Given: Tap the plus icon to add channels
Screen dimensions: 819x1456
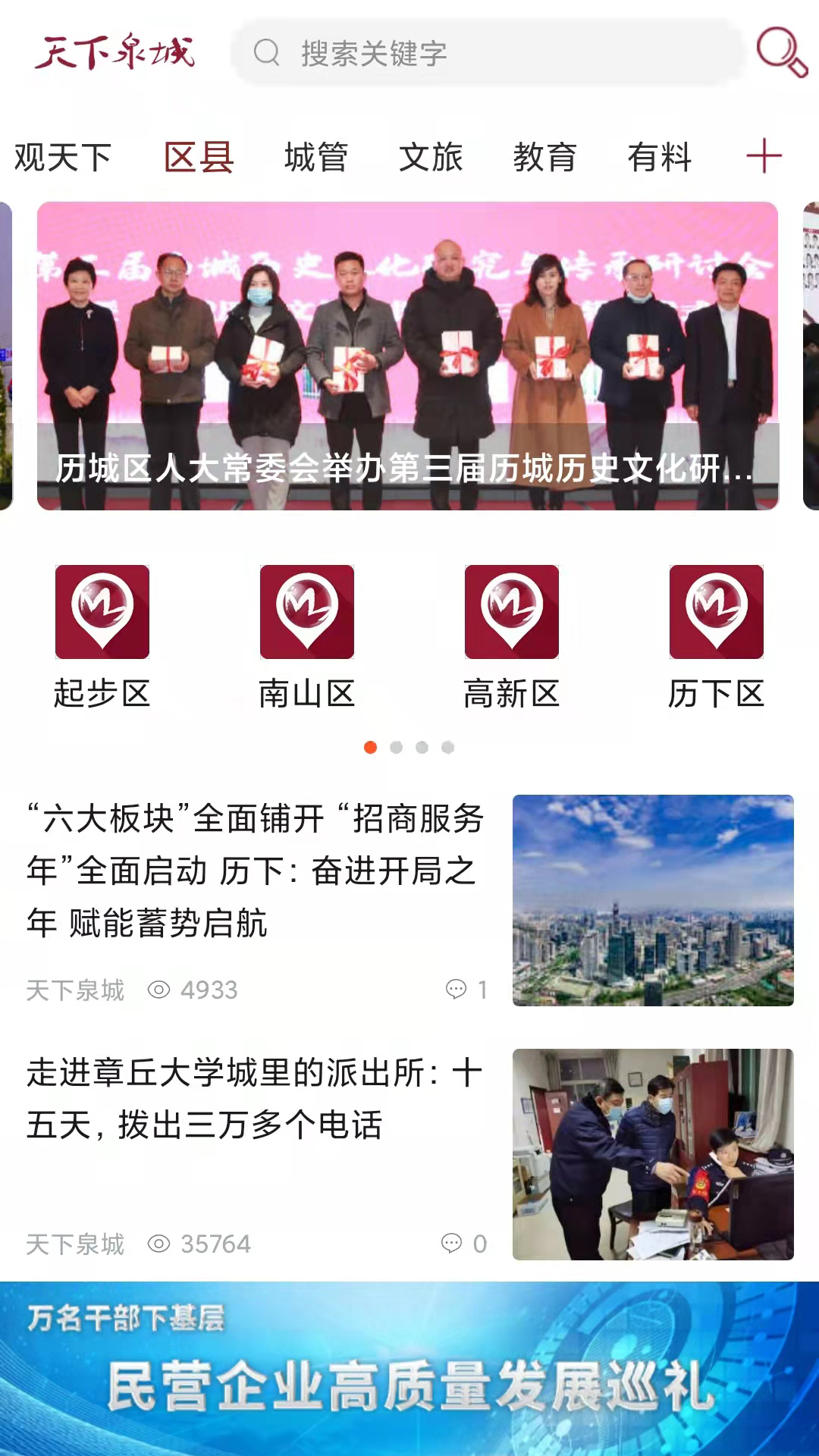Looking at the screenshot, I should pos(764,157).
